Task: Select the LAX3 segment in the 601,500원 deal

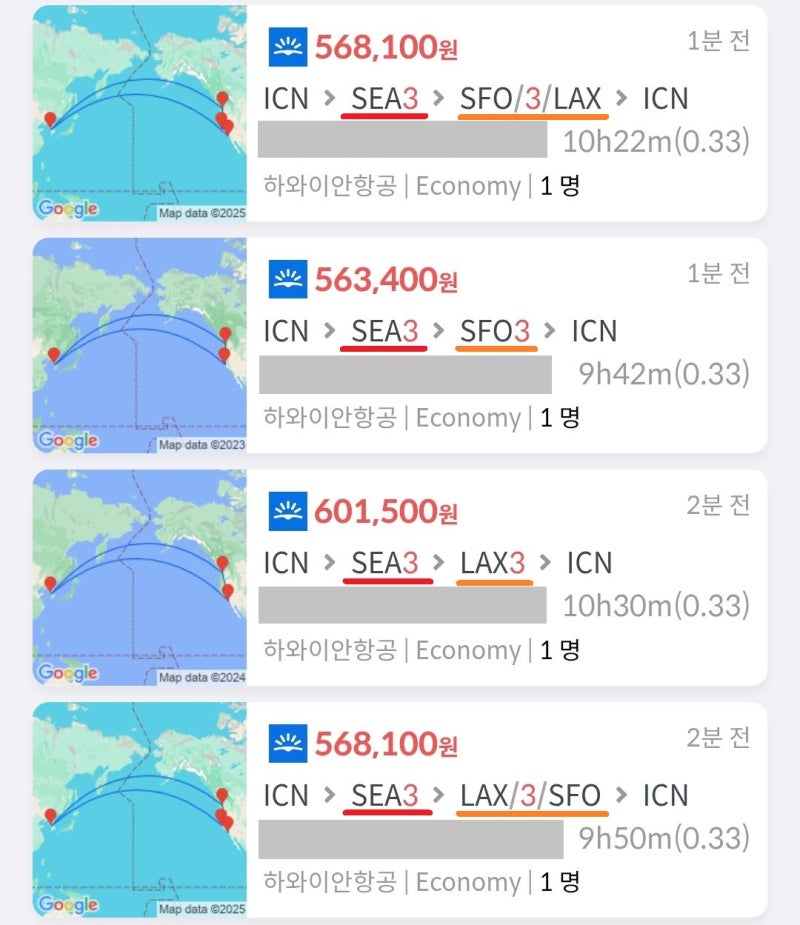Action: [x=493, y=562]
